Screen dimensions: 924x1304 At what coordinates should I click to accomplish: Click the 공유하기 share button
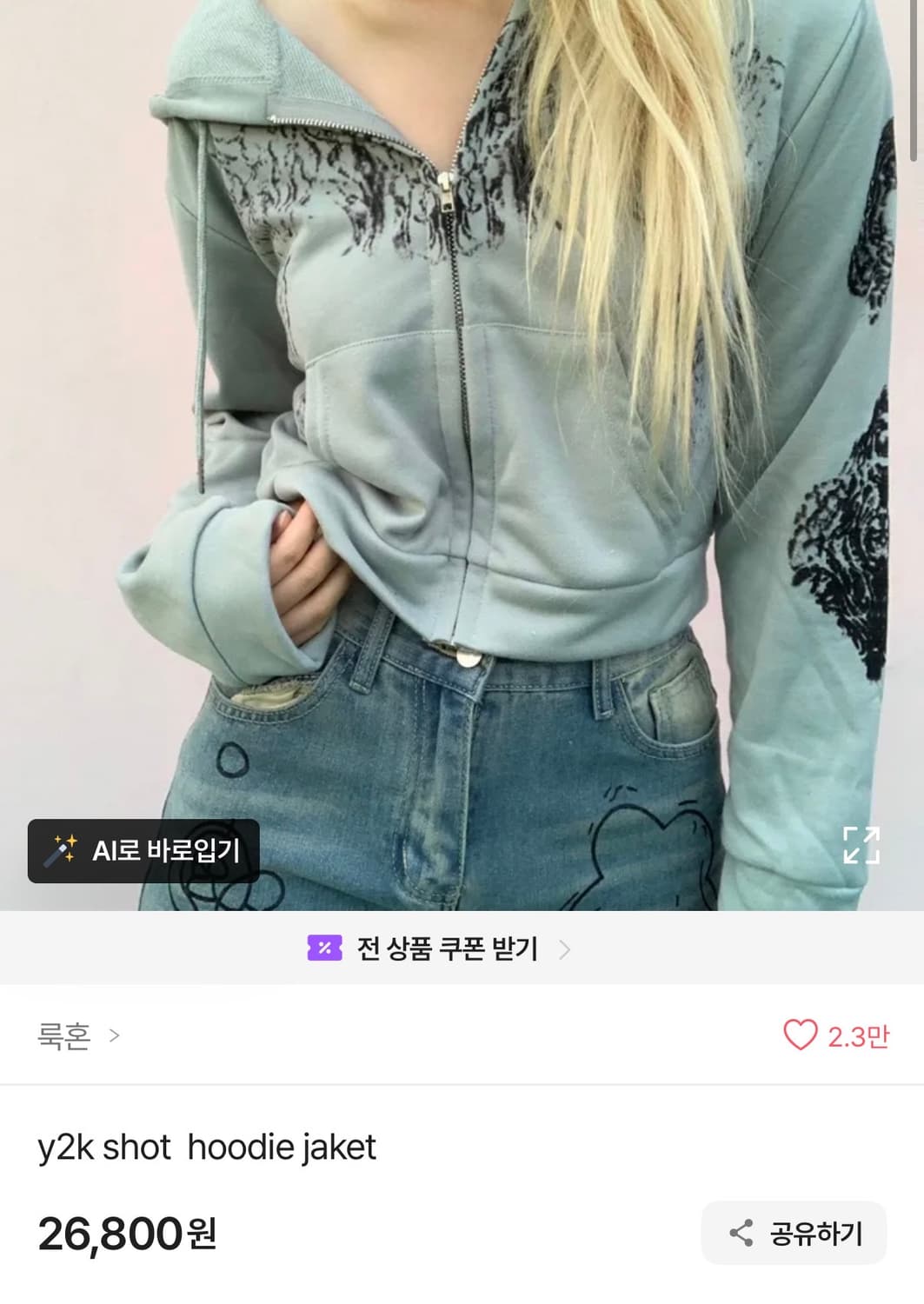[792, 1232]
